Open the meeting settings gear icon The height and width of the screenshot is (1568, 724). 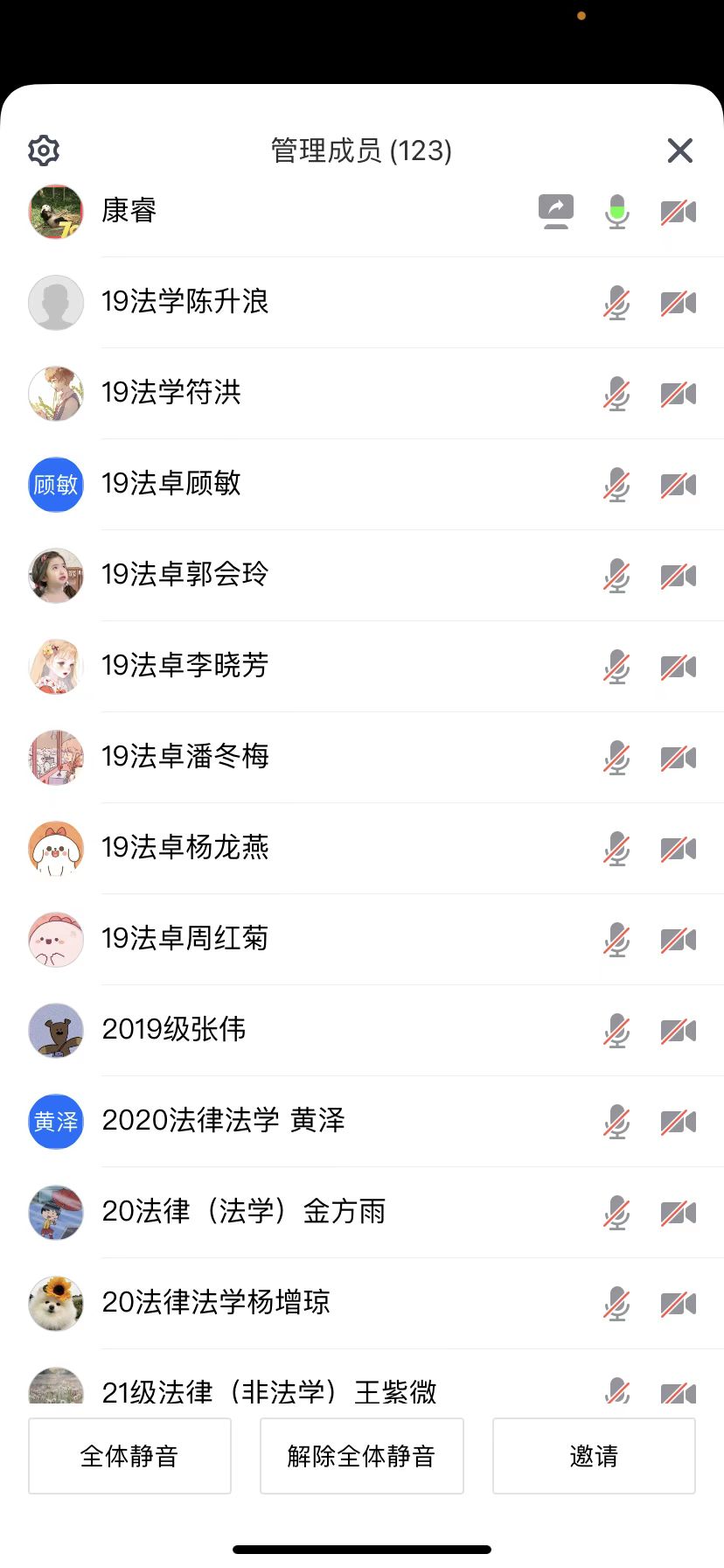44,150
